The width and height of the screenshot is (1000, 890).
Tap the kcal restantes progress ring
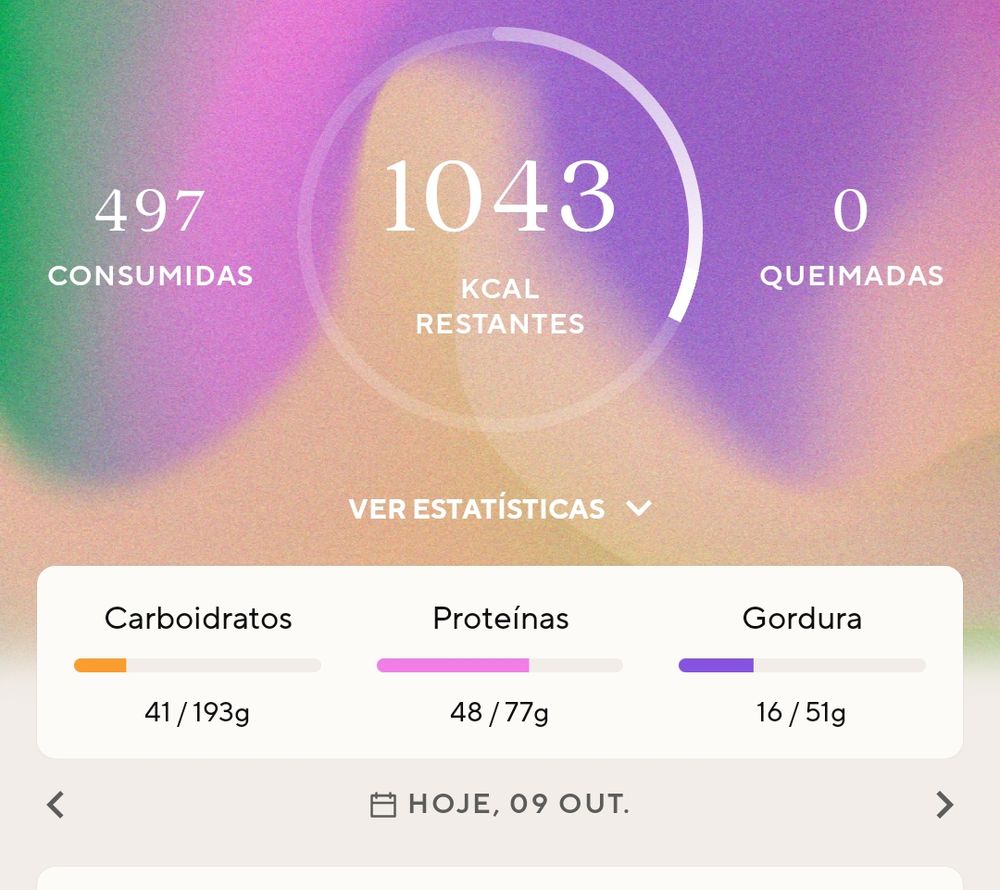coord(500,232)
